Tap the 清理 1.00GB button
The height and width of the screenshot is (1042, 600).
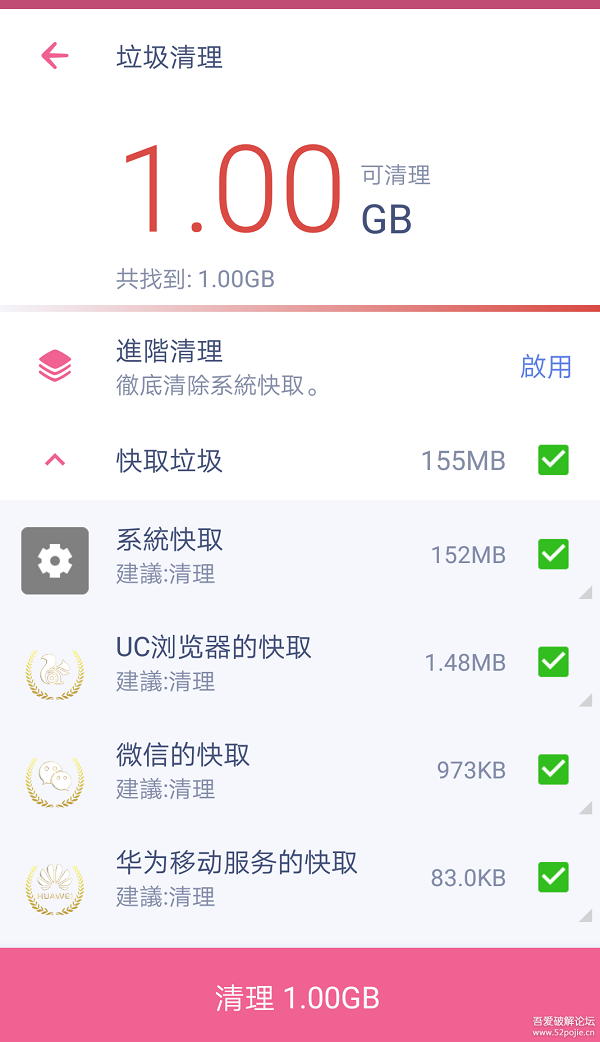(x=299, y=997)
